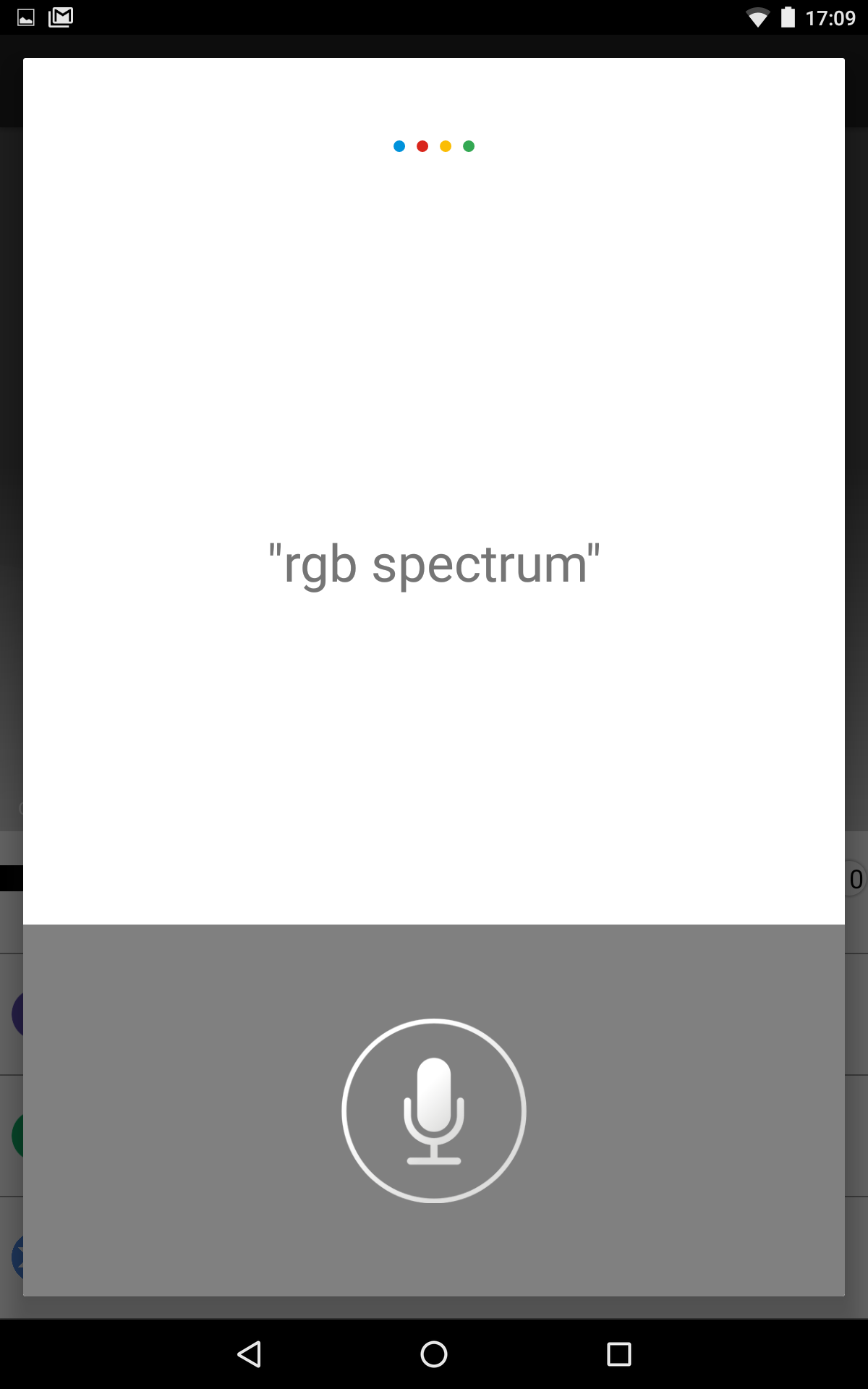Image resolution: width=868 pixels, height=1389 pixels.
Task: Tap the microphone button to speak again
Action: click(x=434, y=1110)
